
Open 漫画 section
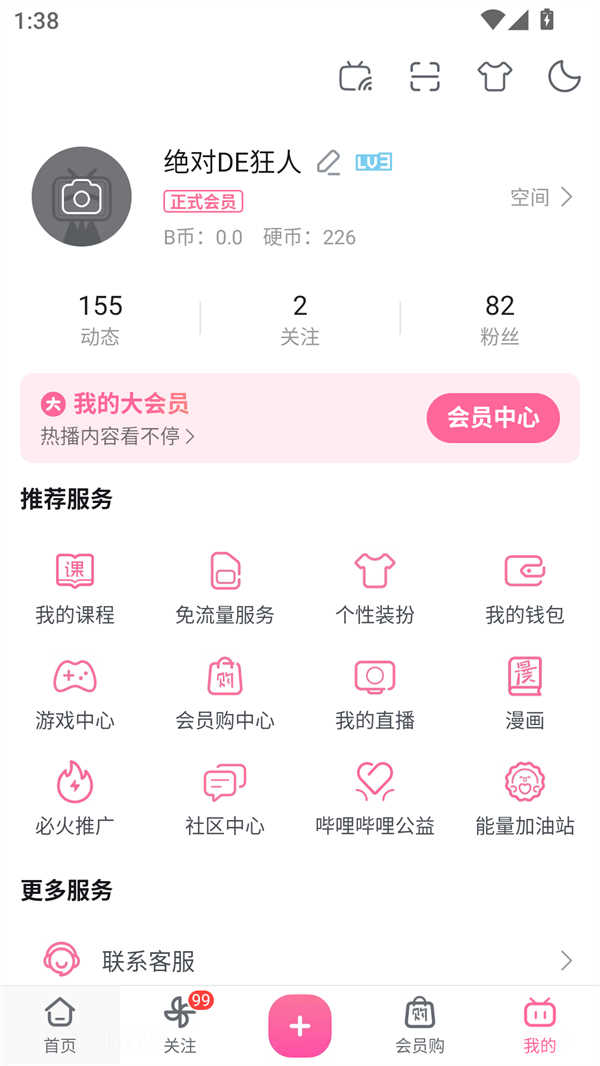click(525, 694)
